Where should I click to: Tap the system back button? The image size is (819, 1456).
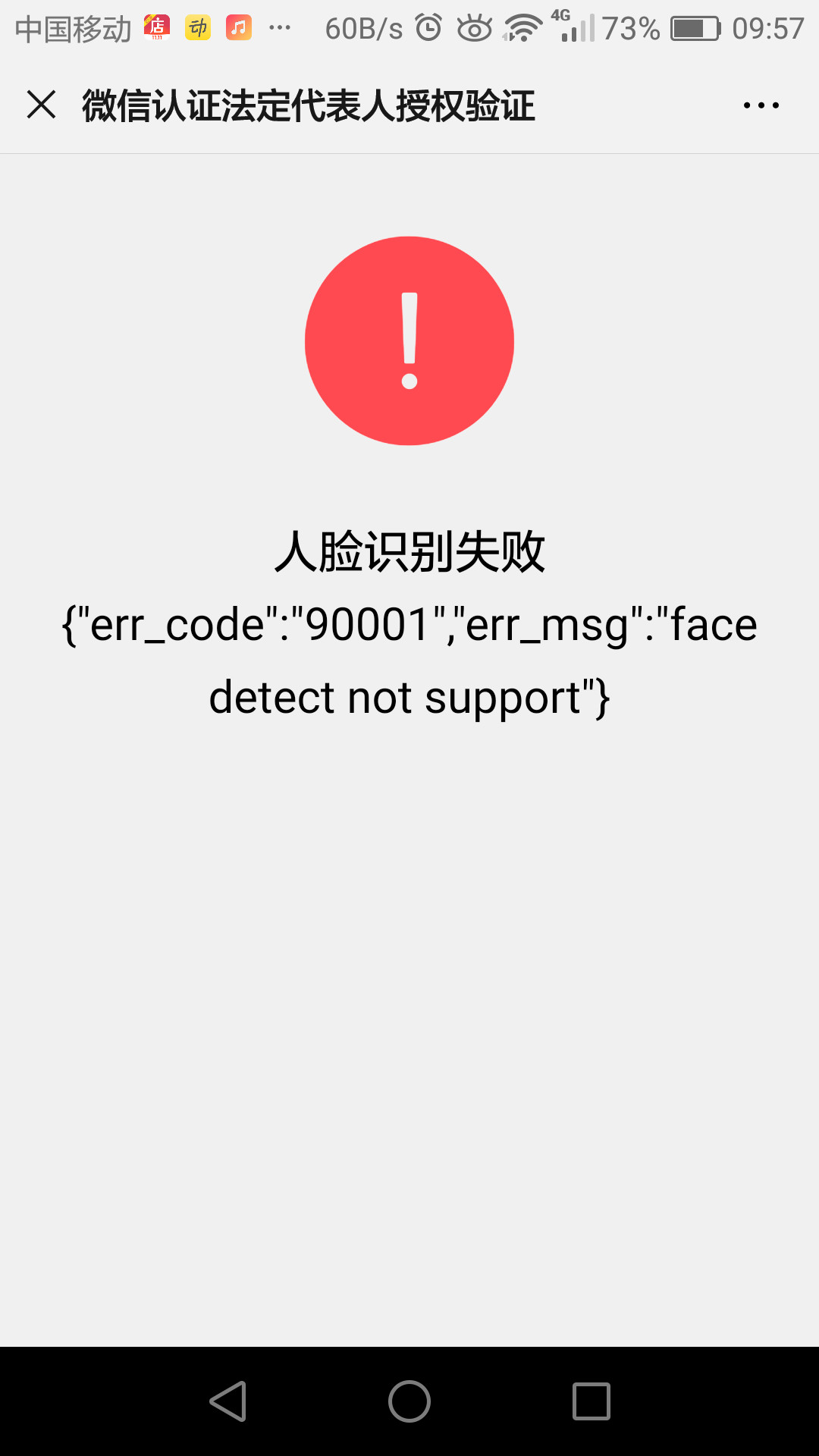[227, 1401]
